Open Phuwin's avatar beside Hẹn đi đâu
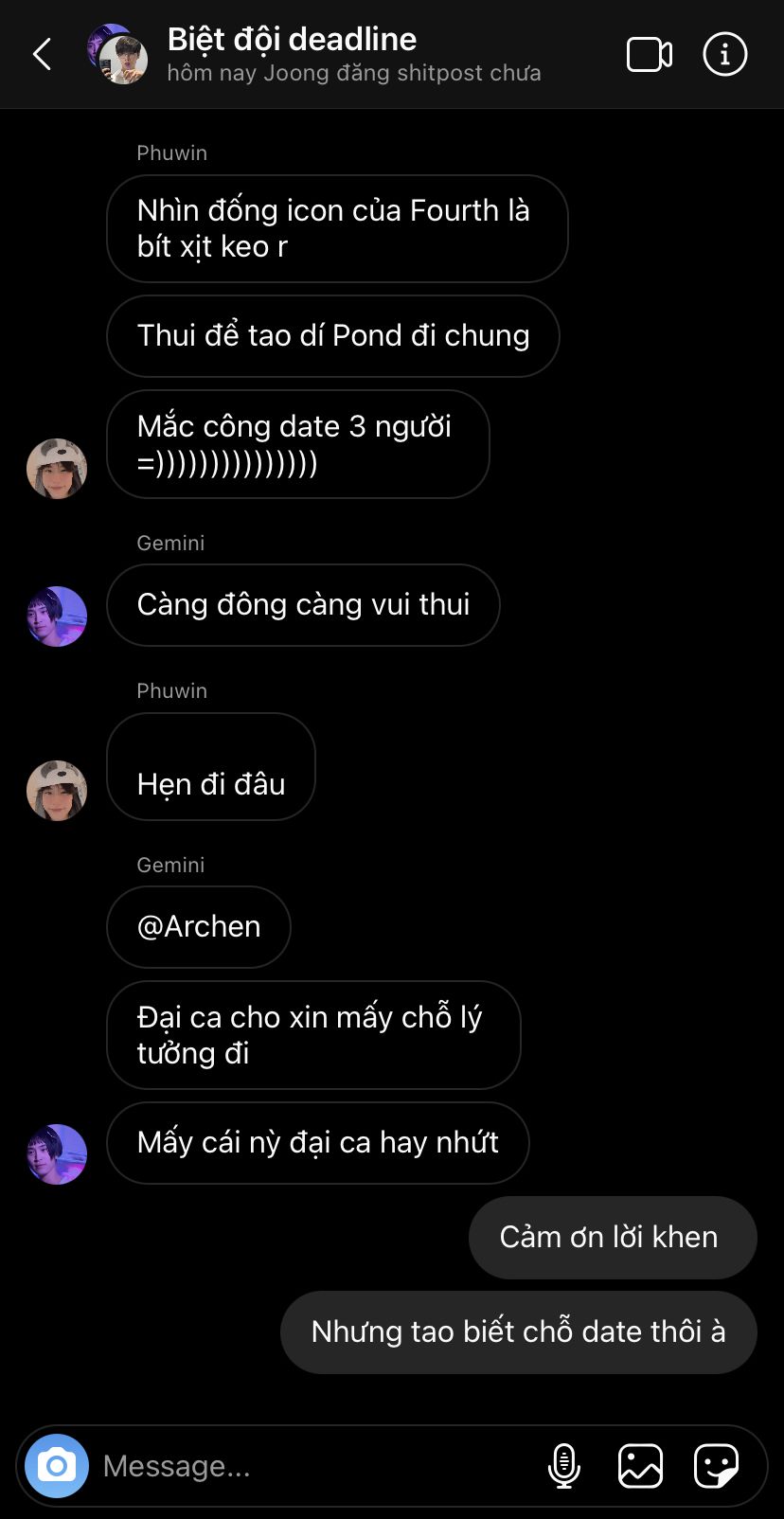Image resolution: width=784 pixels, height=1519 pixels. (57, 790)
